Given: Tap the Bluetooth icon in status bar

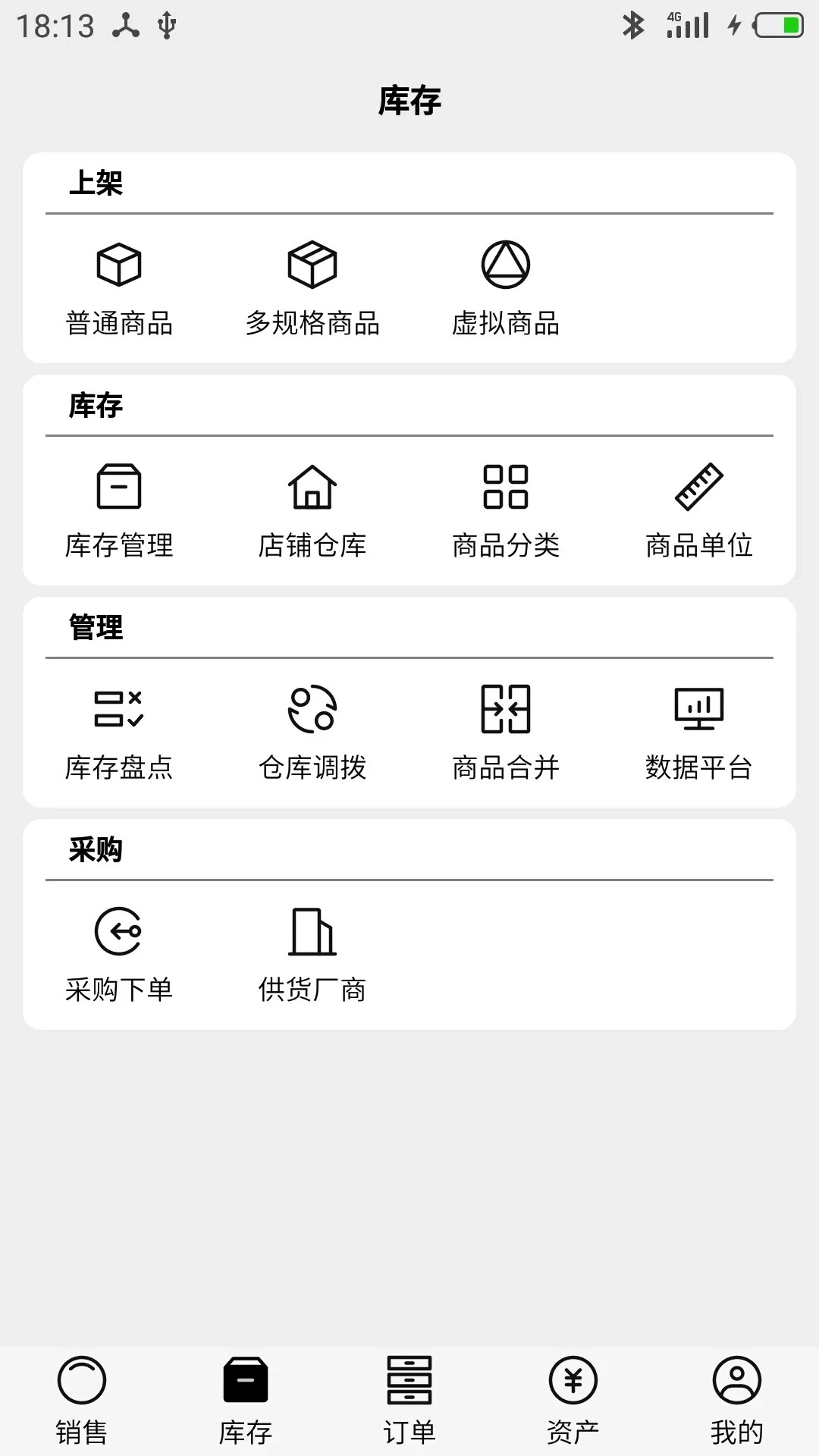Looking at the screenshot, I should point(634,23).
